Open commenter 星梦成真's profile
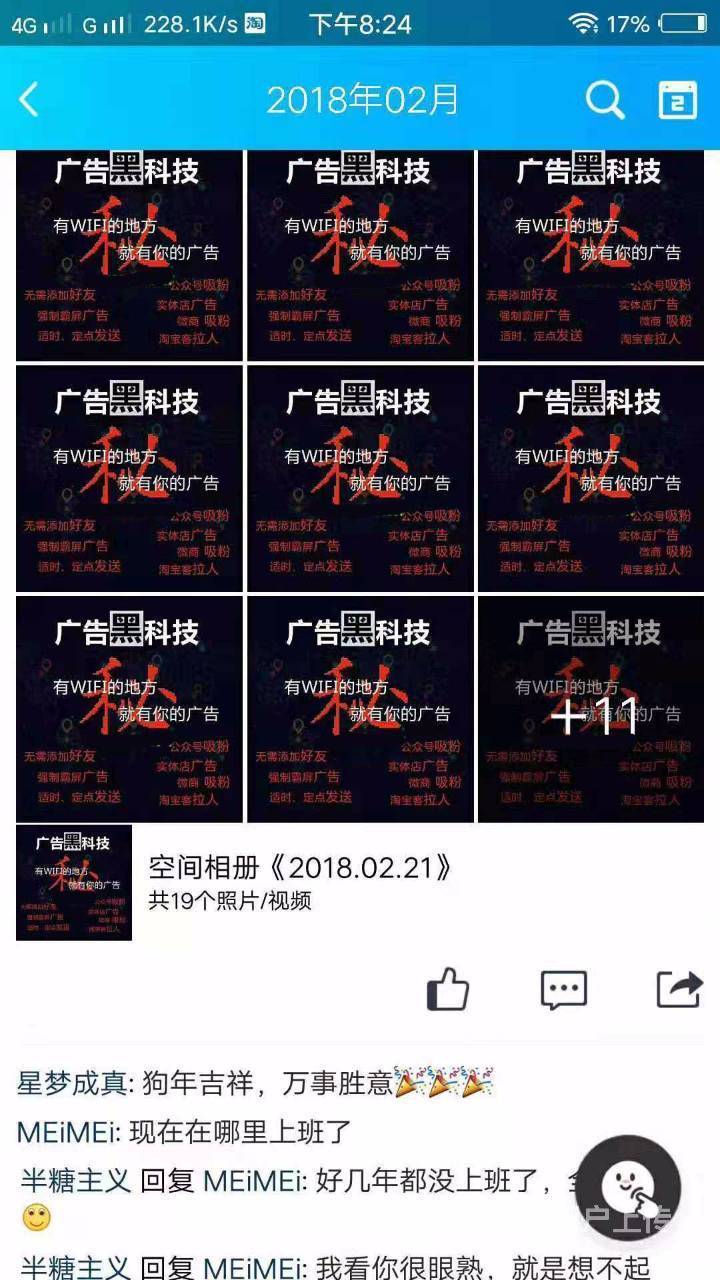 (x=72, y=1083)
